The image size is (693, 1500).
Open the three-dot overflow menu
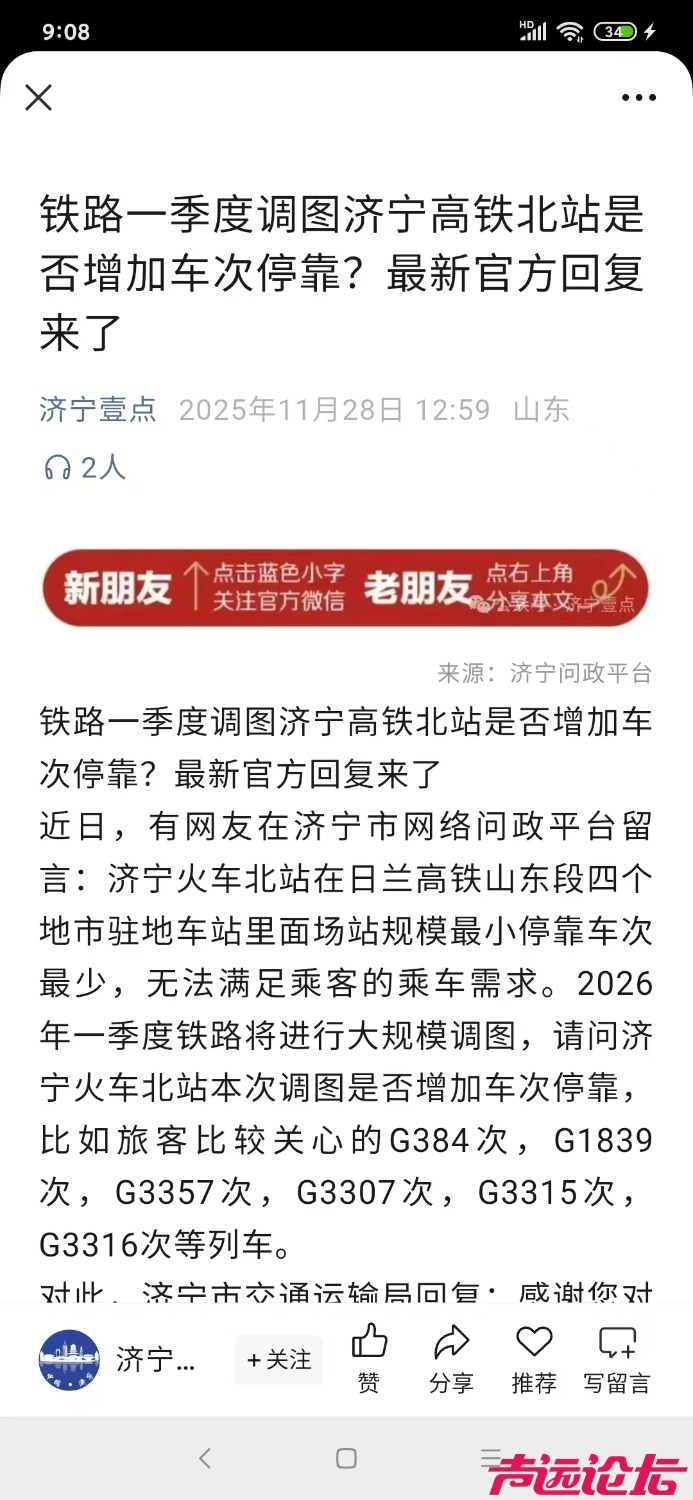tap(638, 97)
